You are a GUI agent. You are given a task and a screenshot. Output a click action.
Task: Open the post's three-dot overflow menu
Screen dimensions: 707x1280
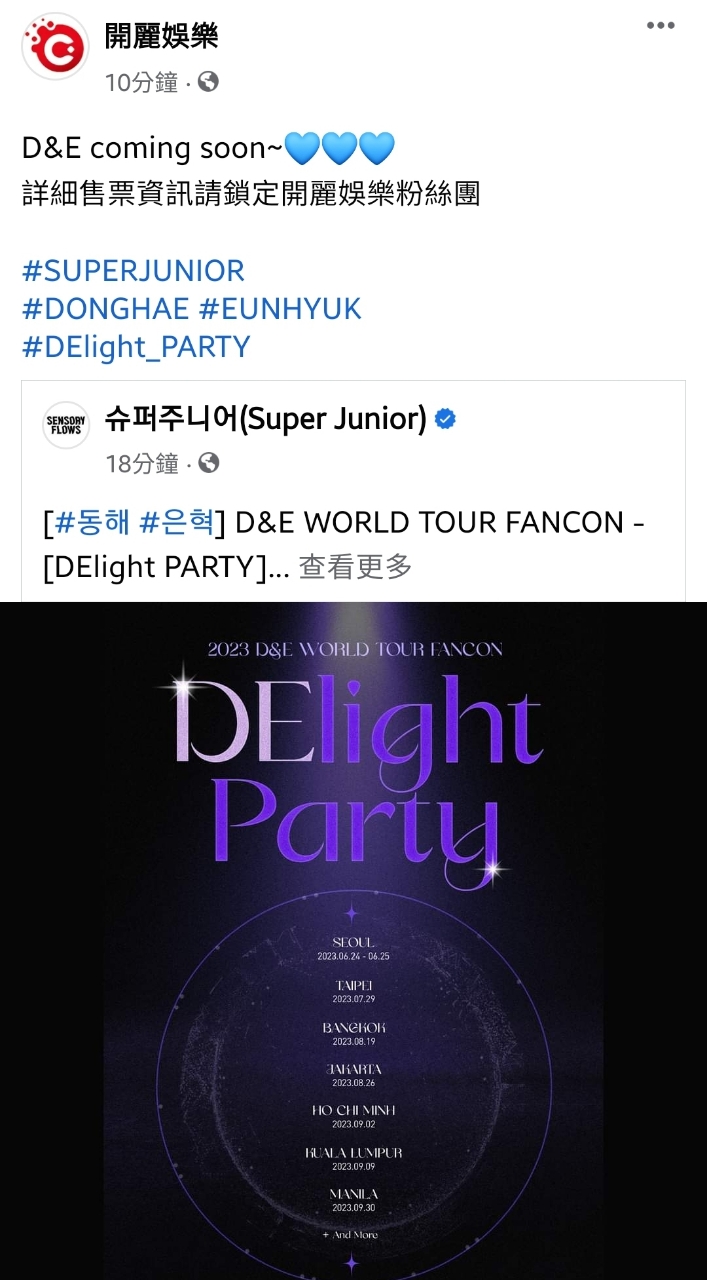(x=660, y=26)
